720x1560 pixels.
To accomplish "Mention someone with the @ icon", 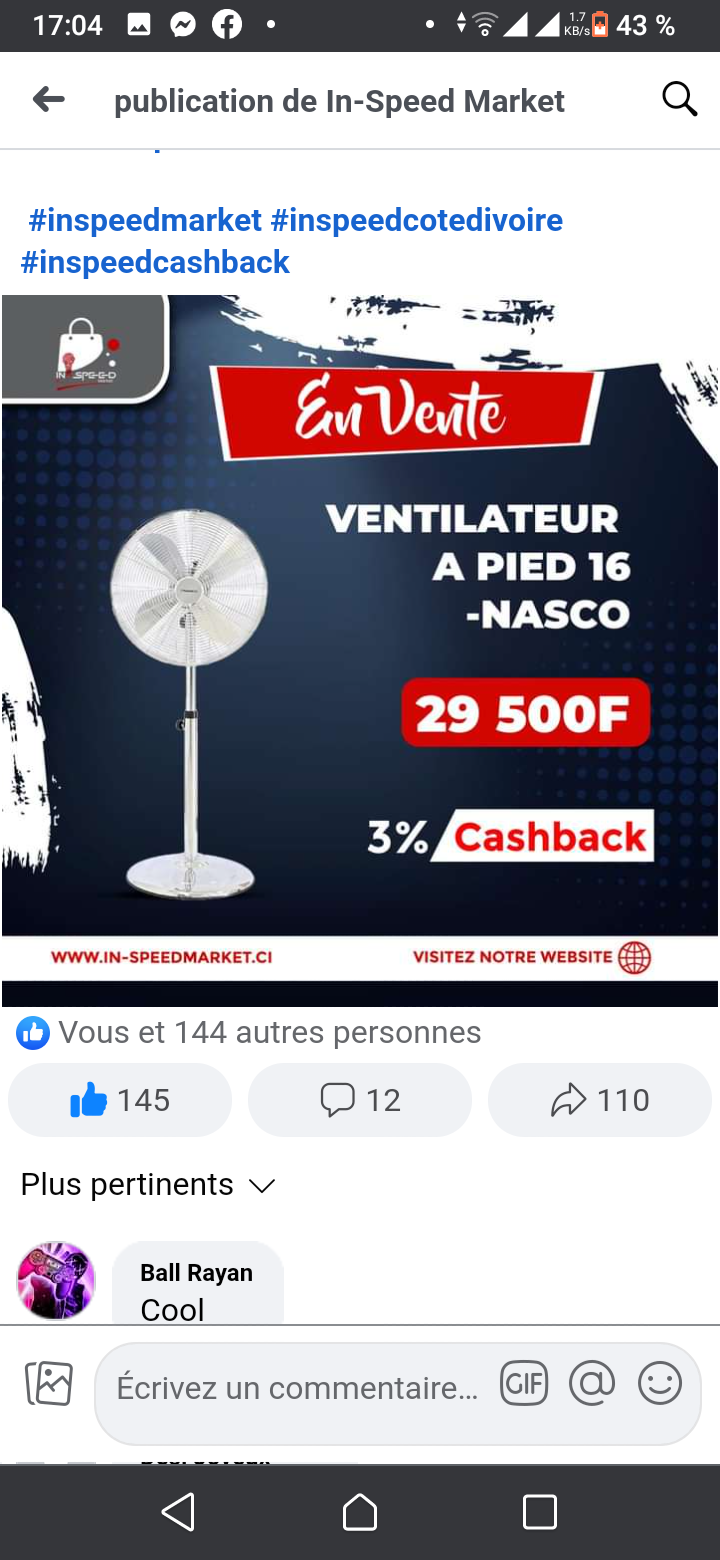I will click(x=592, y=1385).
